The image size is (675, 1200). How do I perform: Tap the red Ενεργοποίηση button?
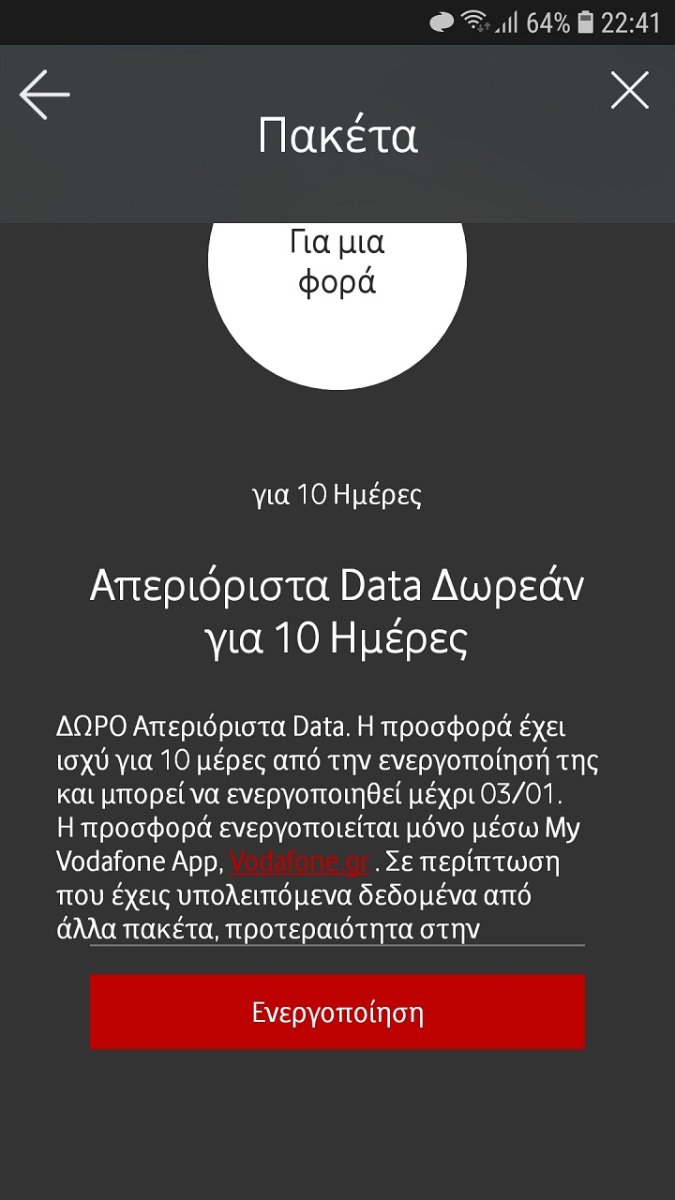337,1012
